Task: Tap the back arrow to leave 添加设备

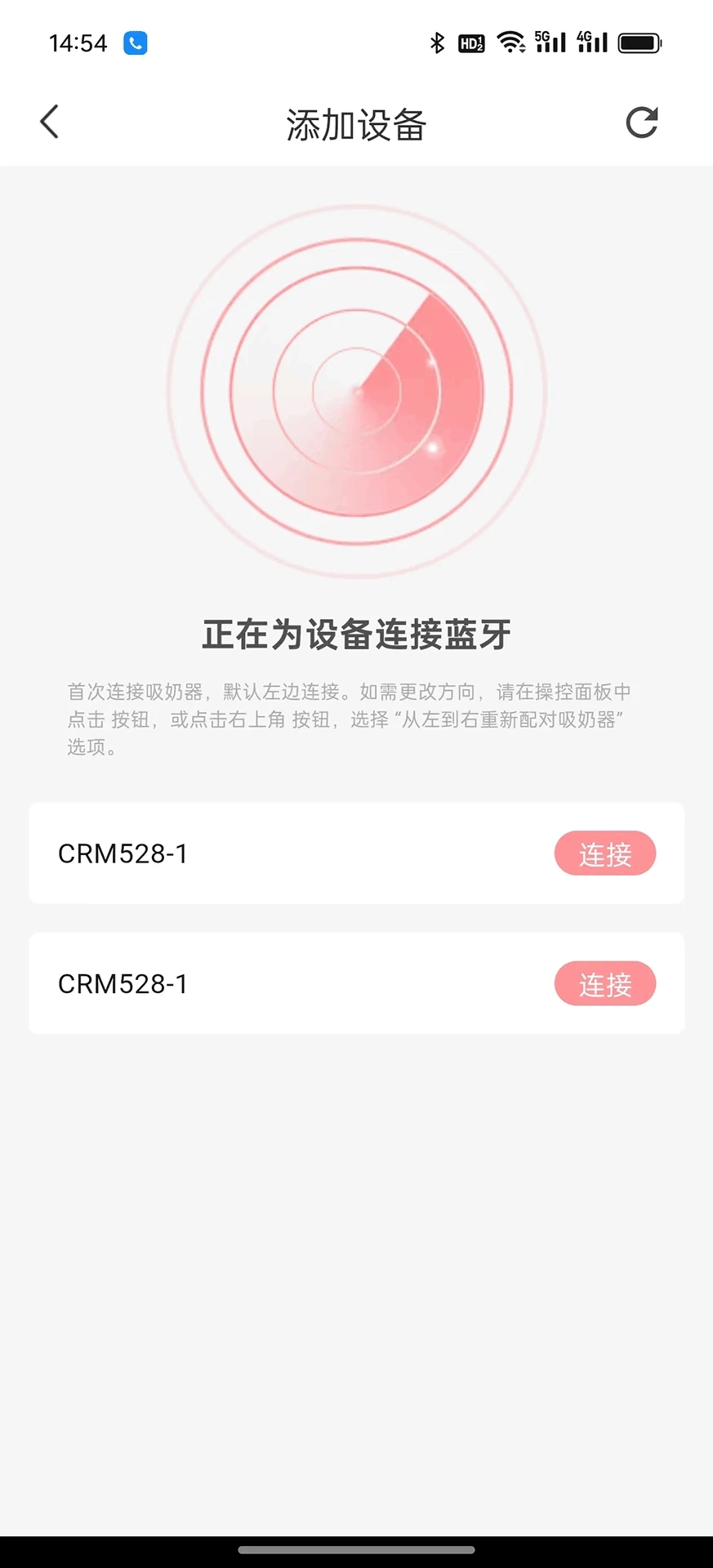Action: pyautogui.click(x=49, y=121)
